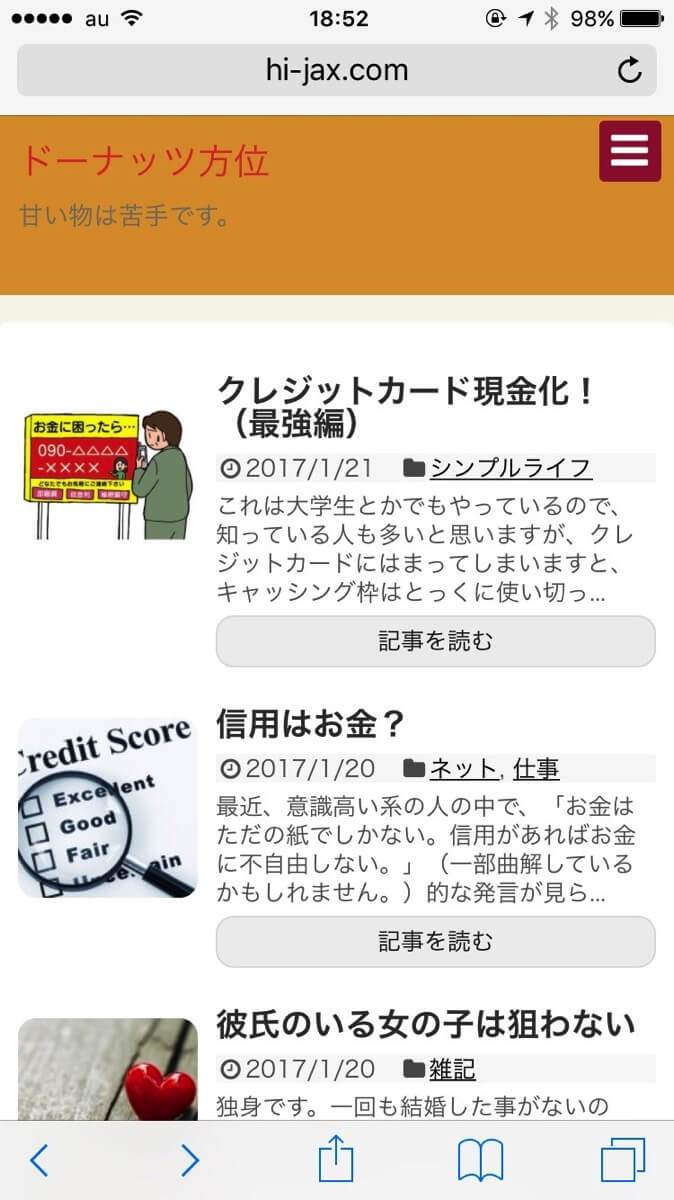Open the 彼氏のいる女の子は狙わない article
This screenshot has height=1200, width=674.
click(425, 1024)
